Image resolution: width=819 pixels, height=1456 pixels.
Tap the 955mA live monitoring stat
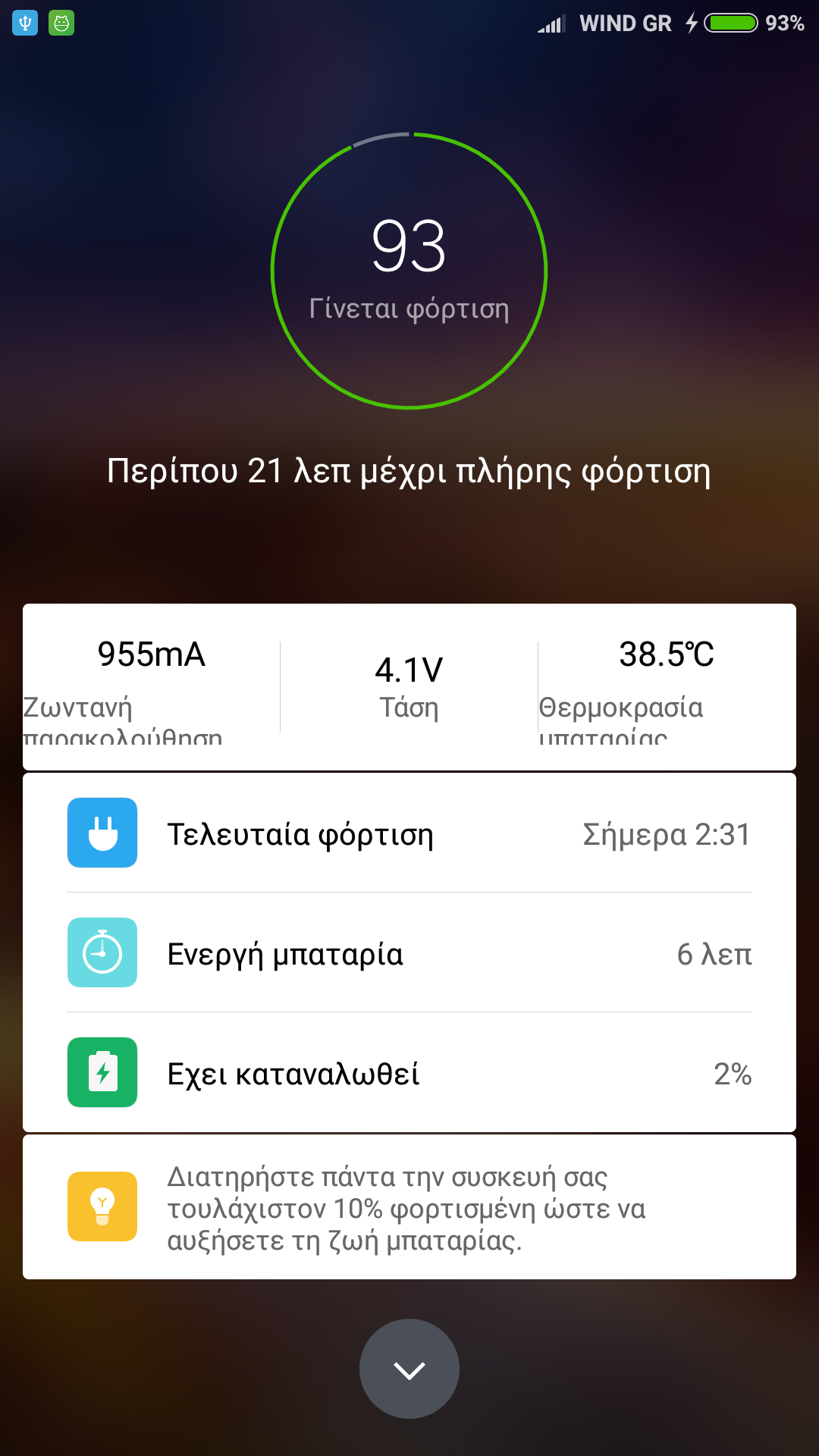click(152, 685)
